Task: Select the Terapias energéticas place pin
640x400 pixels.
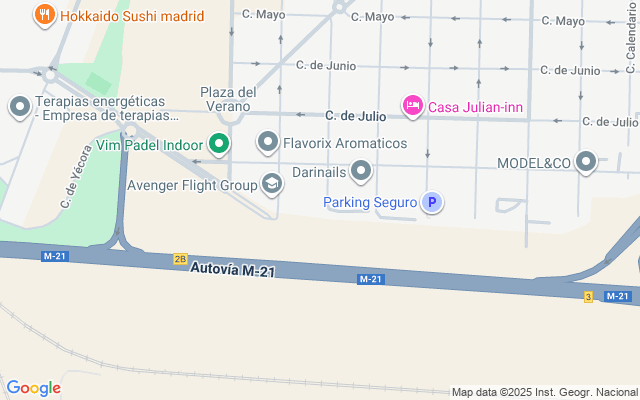Action: (19, 107)
